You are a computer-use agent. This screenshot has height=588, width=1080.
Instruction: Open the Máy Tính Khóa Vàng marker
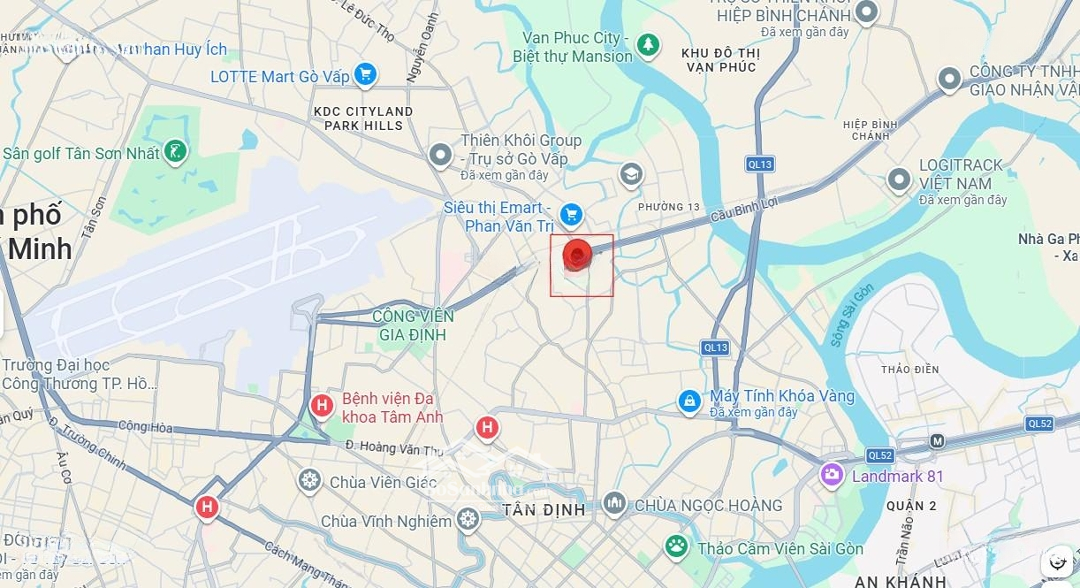click(689, 402)
